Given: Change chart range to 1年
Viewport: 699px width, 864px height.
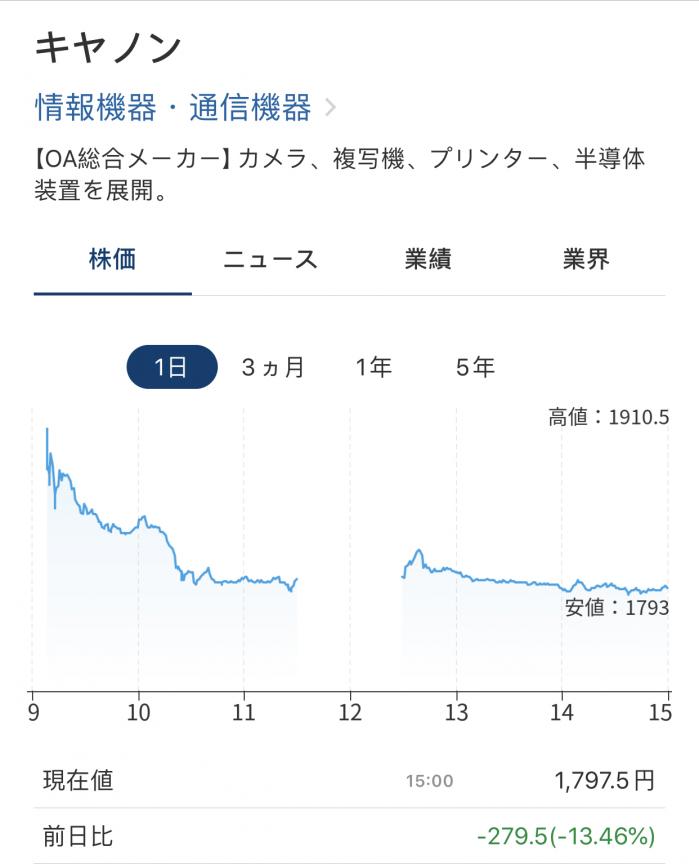Looking at the screenshot, I should tap(373, 367).
